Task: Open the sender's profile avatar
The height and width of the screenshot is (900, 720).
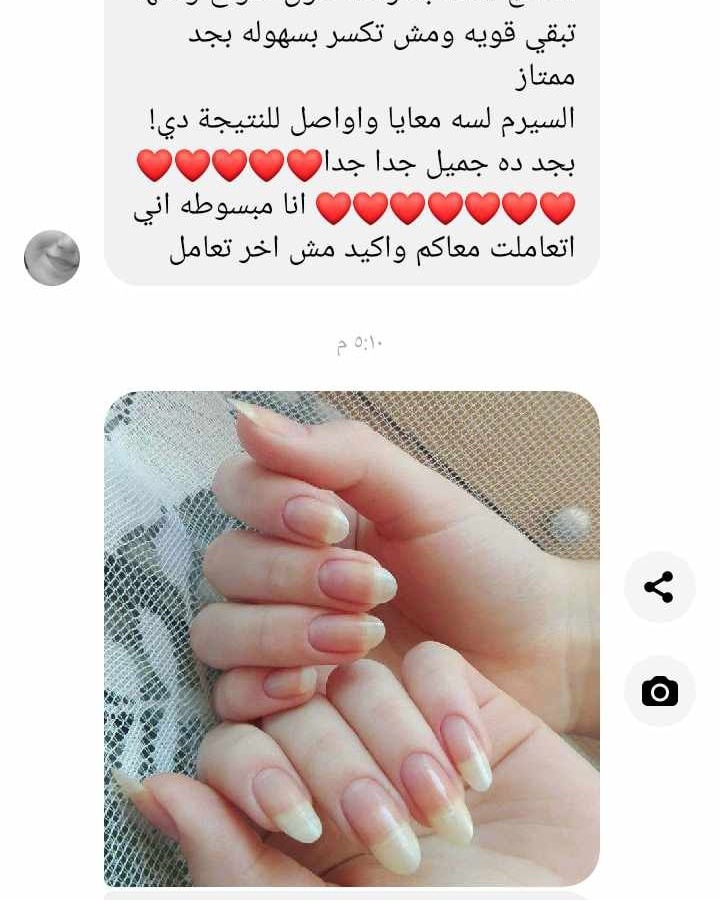Action: 52,258
